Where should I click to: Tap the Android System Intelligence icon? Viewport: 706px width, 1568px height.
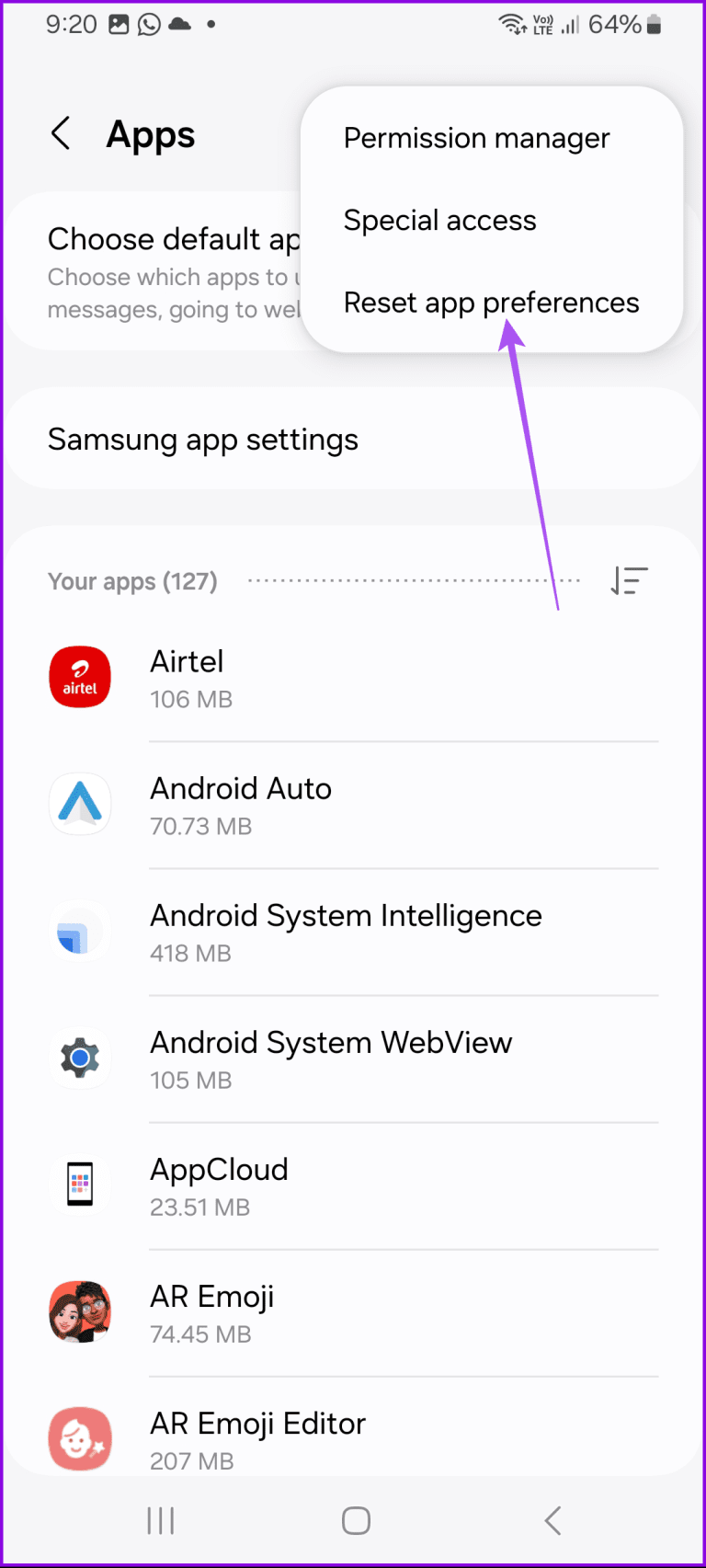pos(80,932)
